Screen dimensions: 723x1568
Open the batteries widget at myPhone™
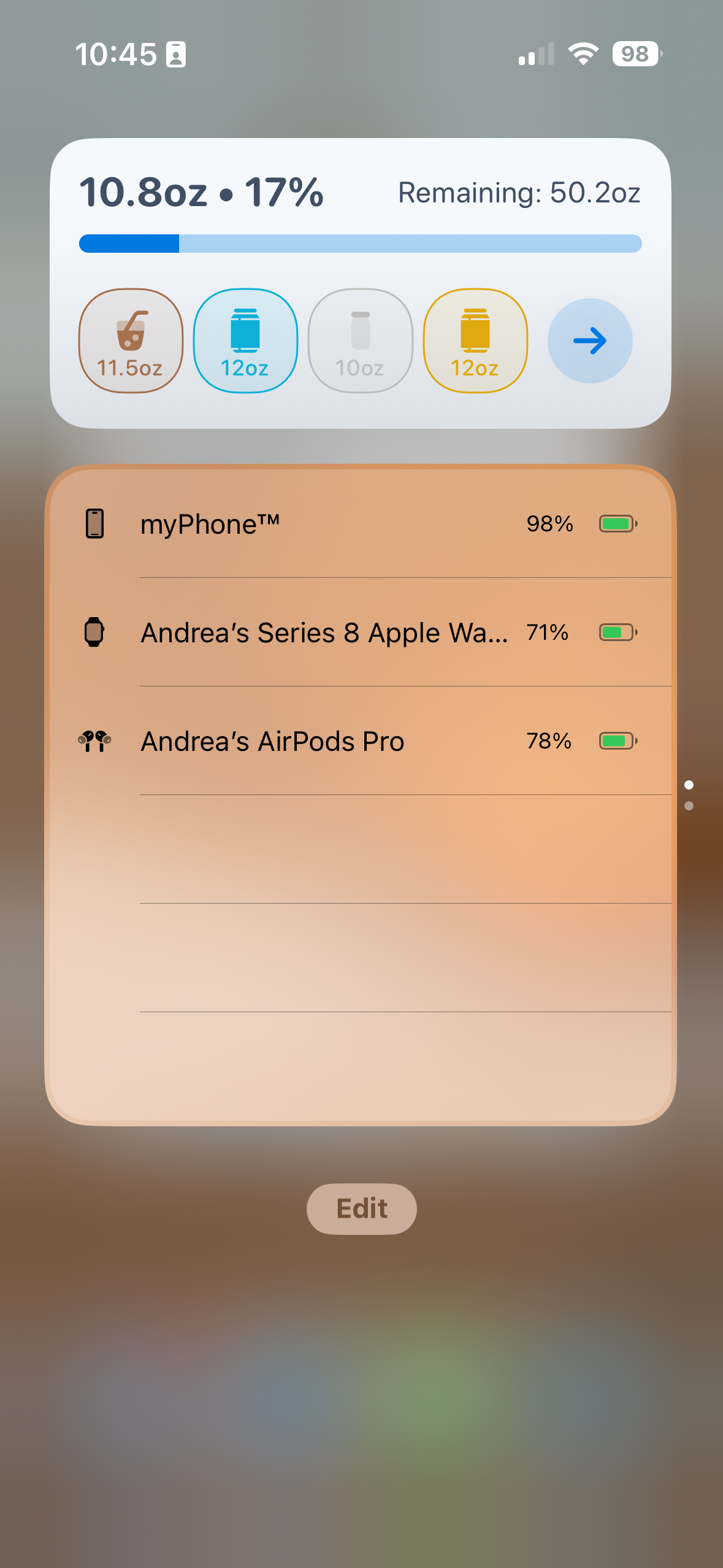[x=361, y=524]
